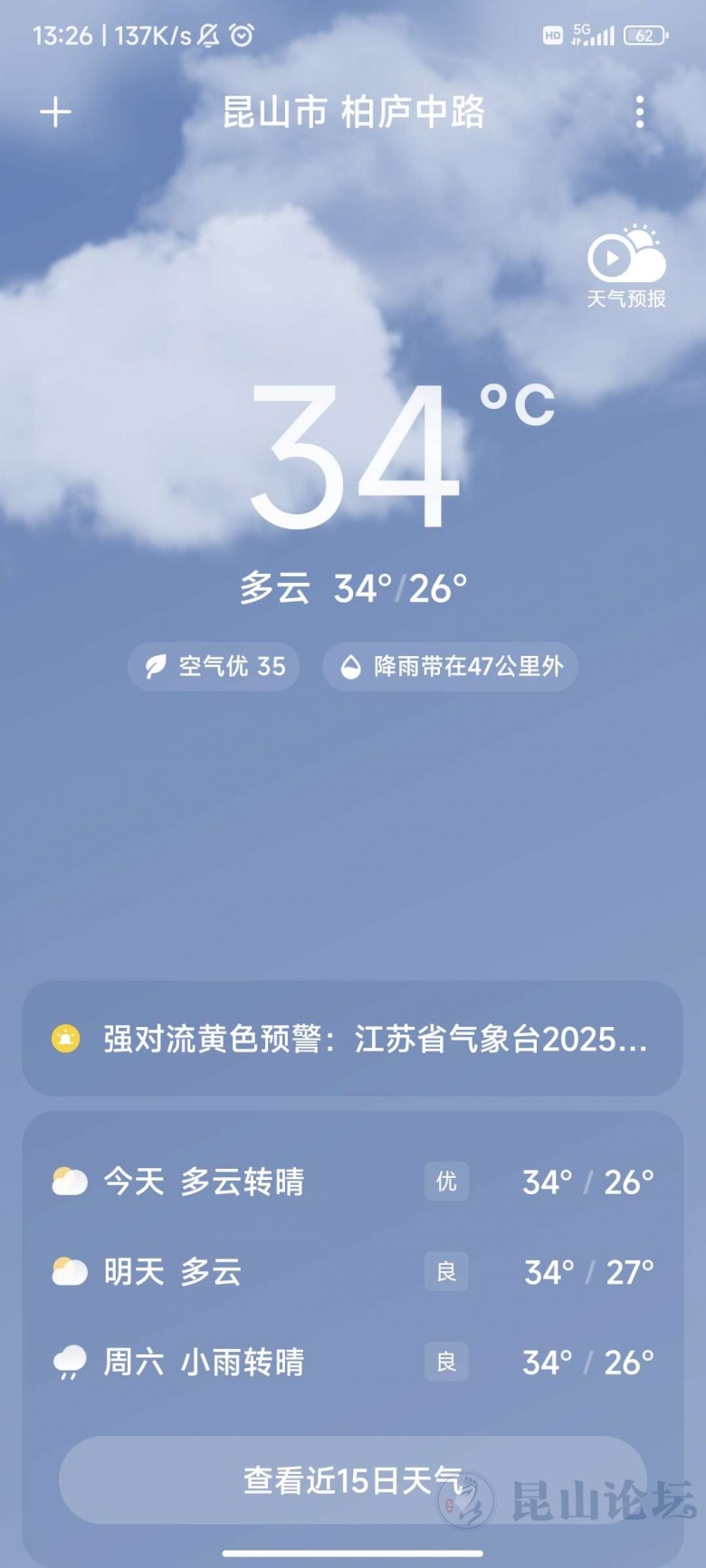Tap the 降雨带在47公里外 rain chip
Viewport: 706px width, 1568px height.
[x=451, y=667]
